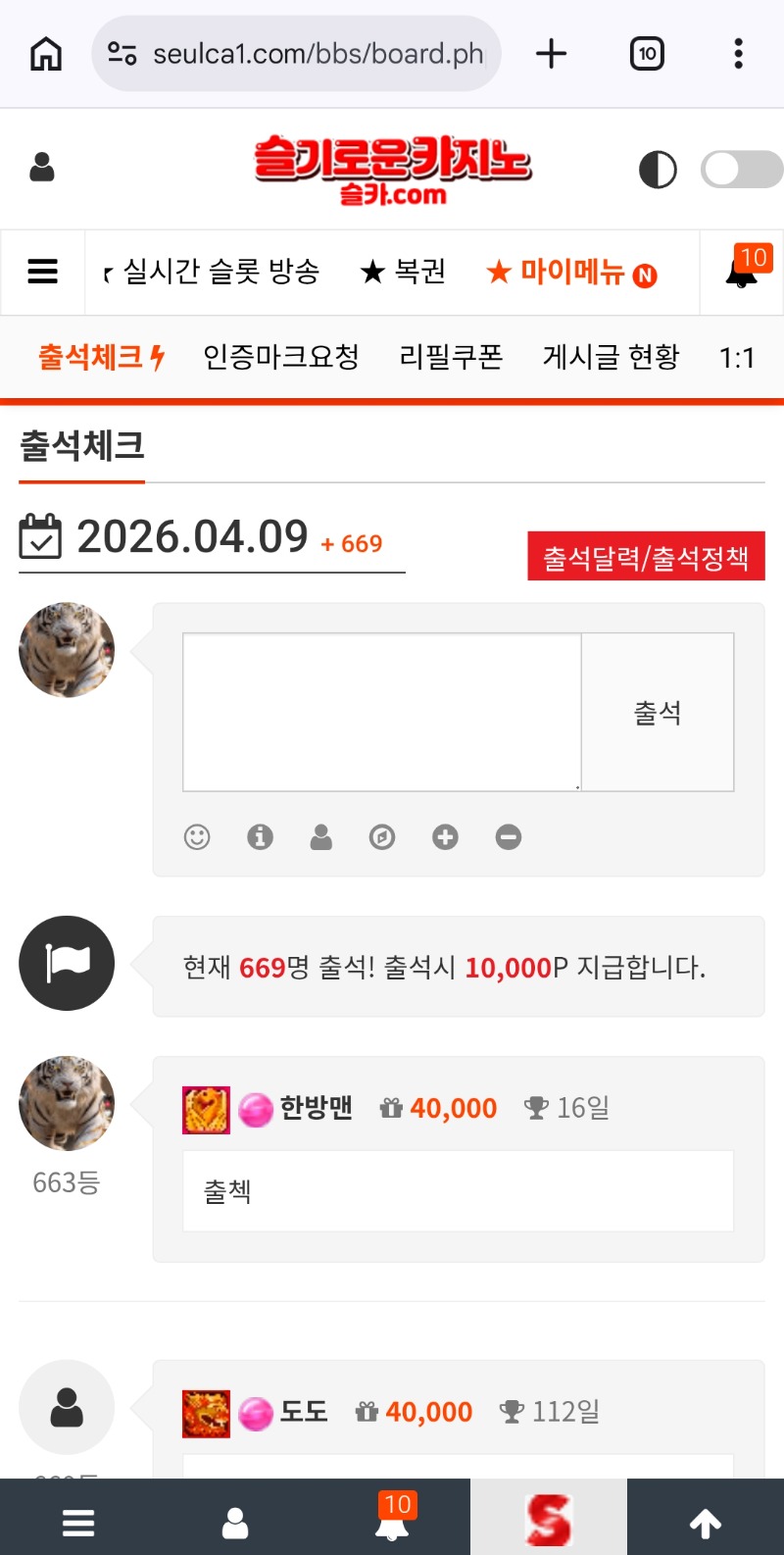Toggle the dark mode switch

point(741,169)
